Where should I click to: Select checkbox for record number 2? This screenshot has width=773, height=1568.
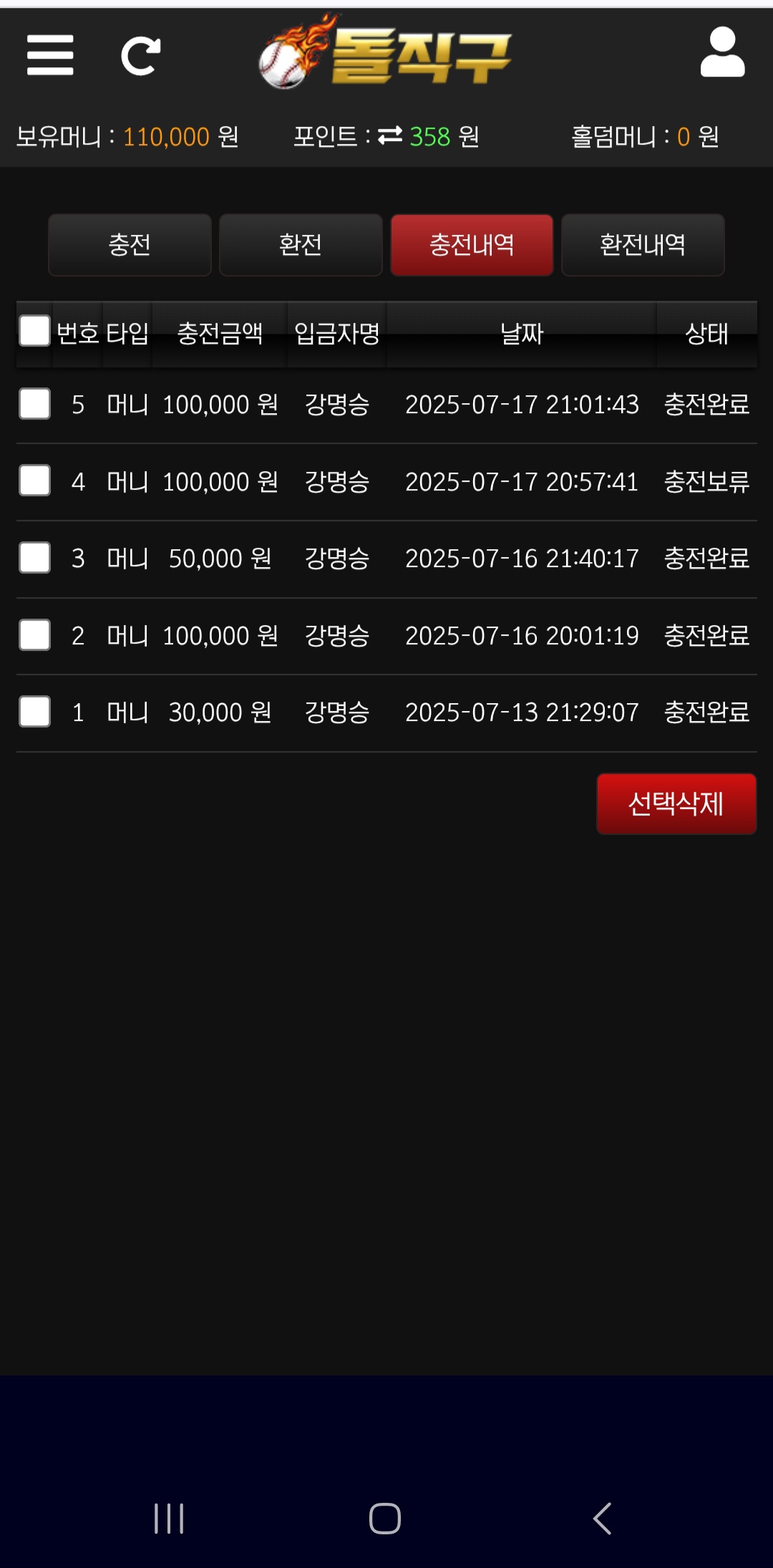pos(34,635)
